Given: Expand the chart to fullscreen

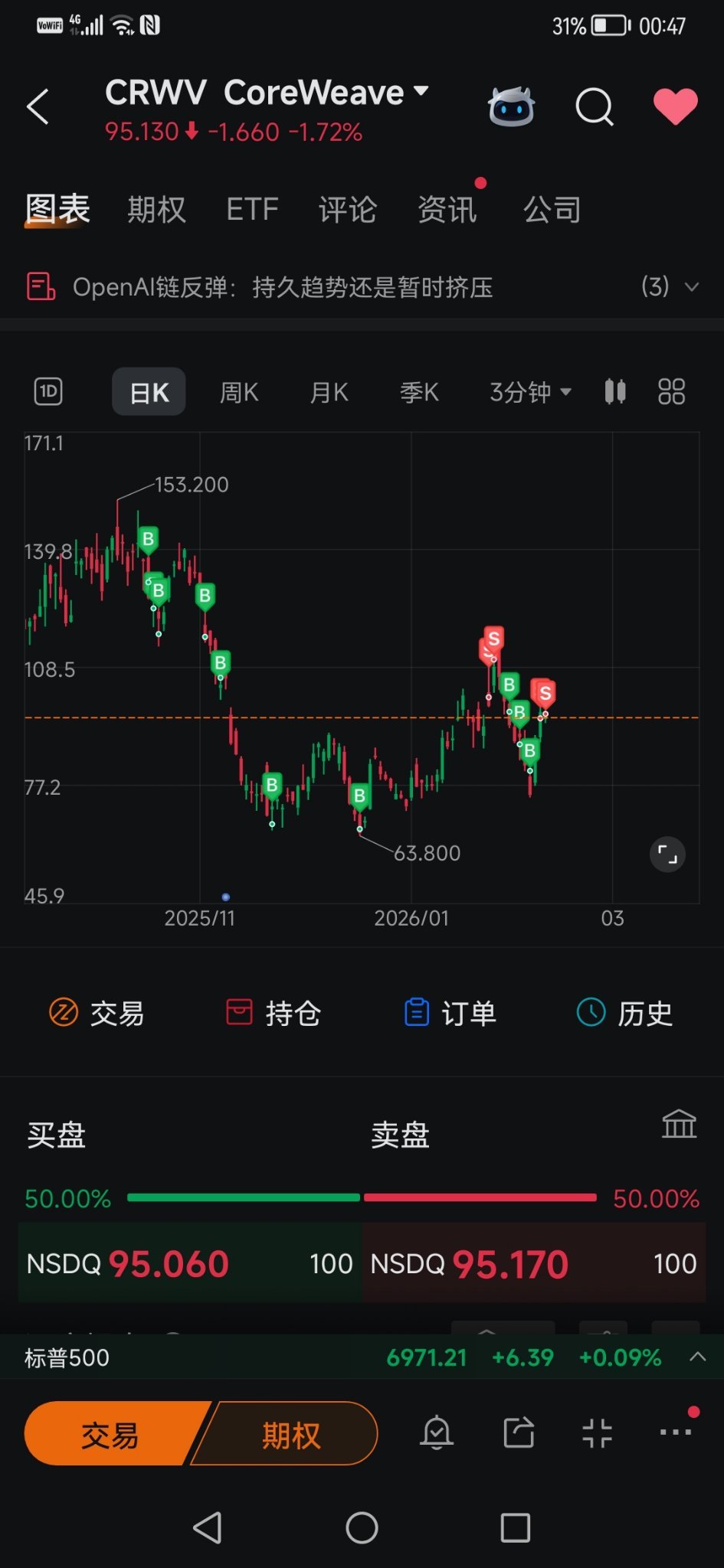Looking at the screenshot, I should coord(667,854).
